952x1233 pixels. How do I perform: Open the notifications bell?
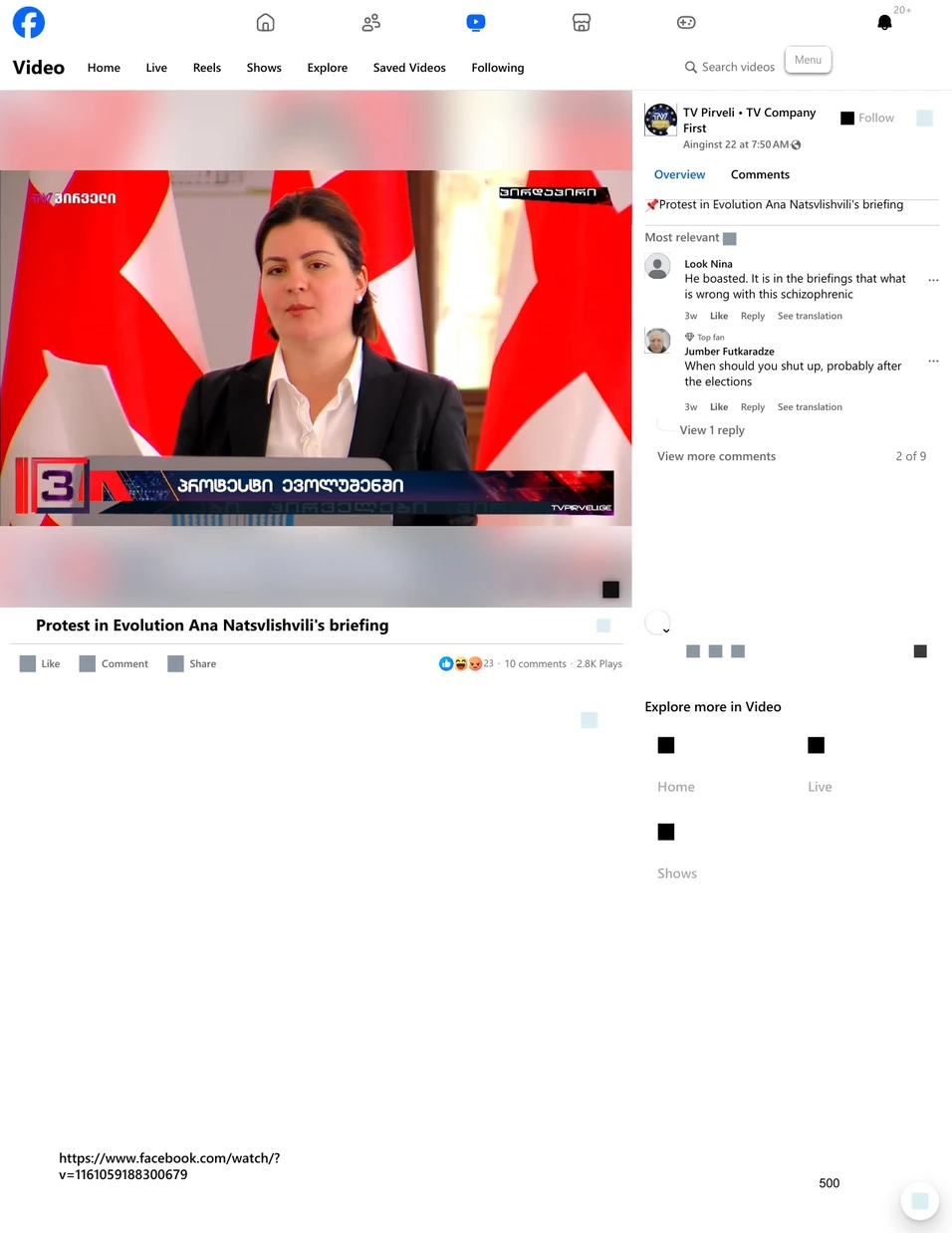pos(884,23)
